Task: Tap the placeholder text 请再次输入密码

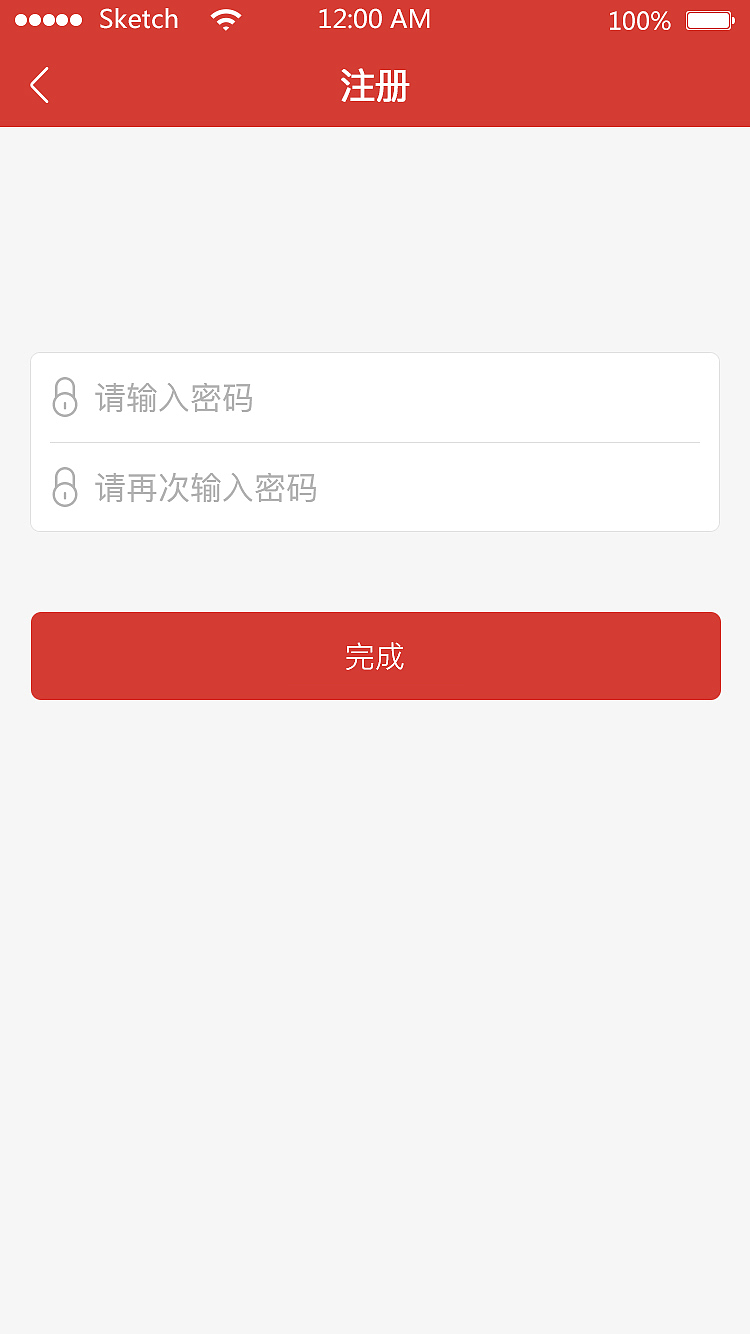Action: tap(204, 488)
